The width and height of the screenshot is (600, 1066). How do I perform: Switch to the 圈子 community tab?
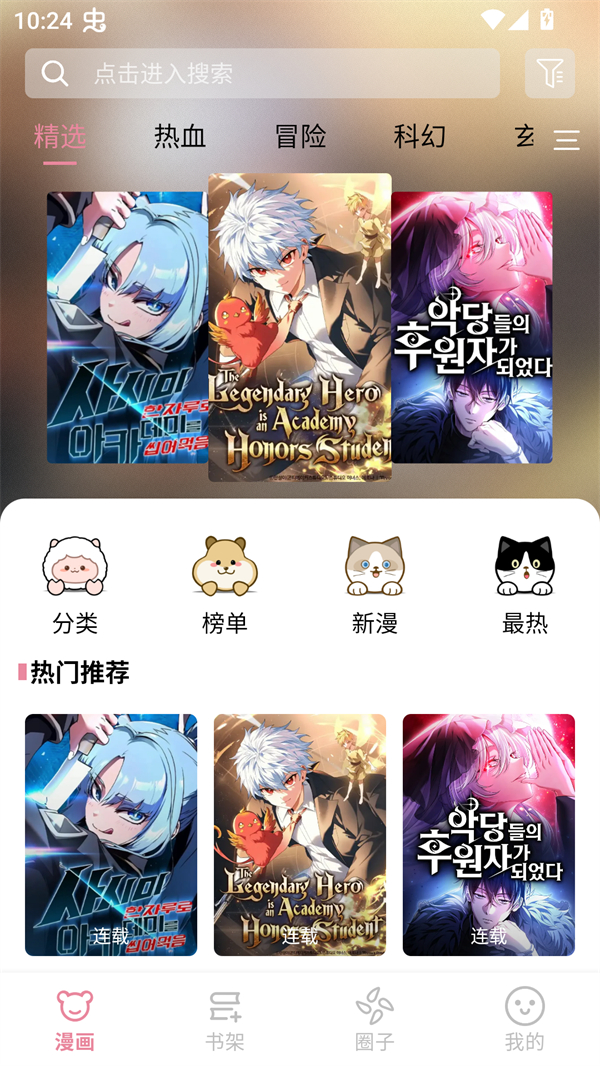tap(375, 1019)
